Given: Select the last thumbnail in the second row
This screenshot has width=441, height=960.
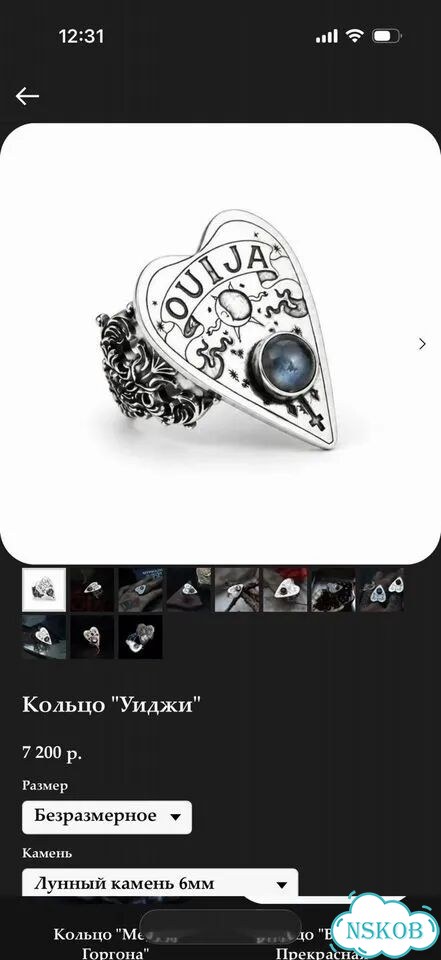Looking at the screenshot, I should tap(140, 637).
